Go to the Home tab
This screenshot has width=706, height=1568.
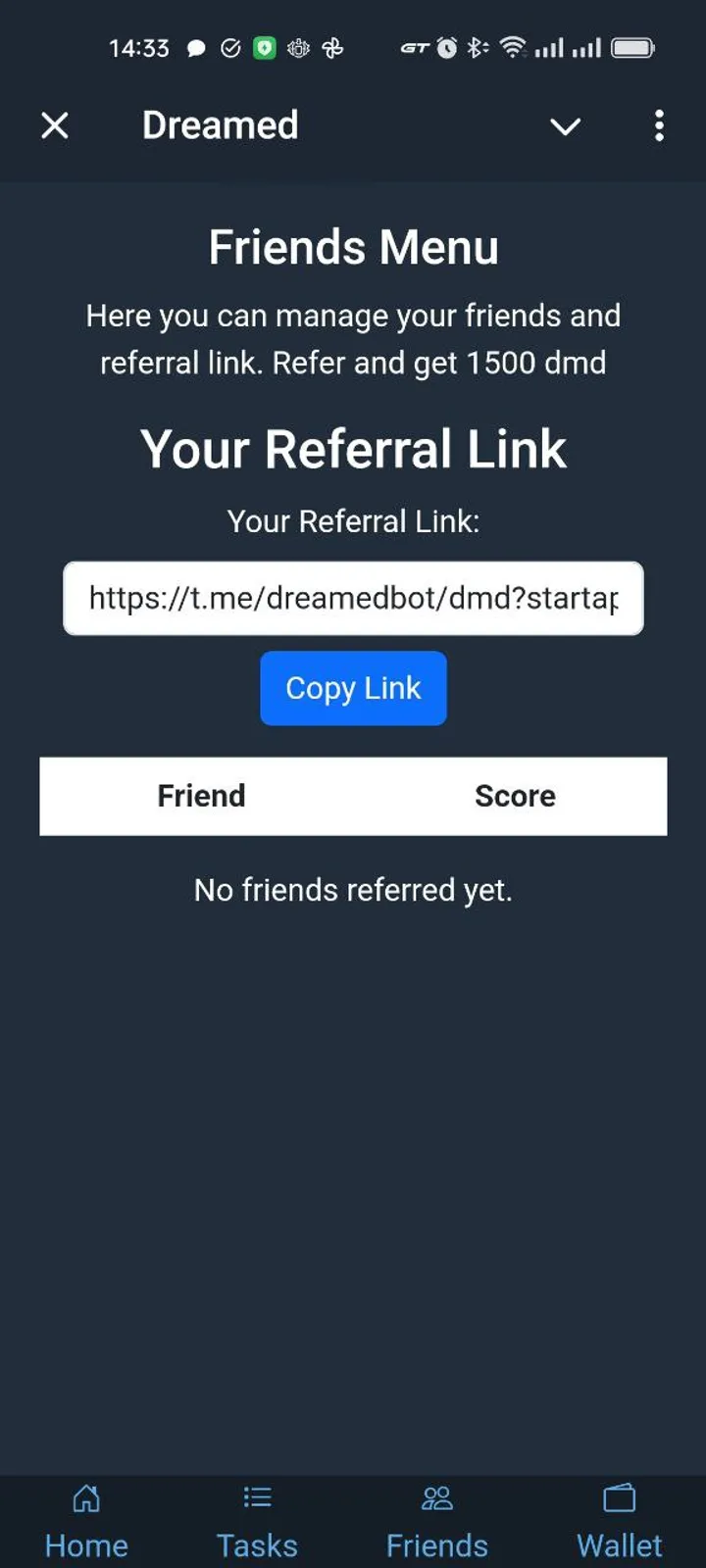click(x=86, y=1521)
